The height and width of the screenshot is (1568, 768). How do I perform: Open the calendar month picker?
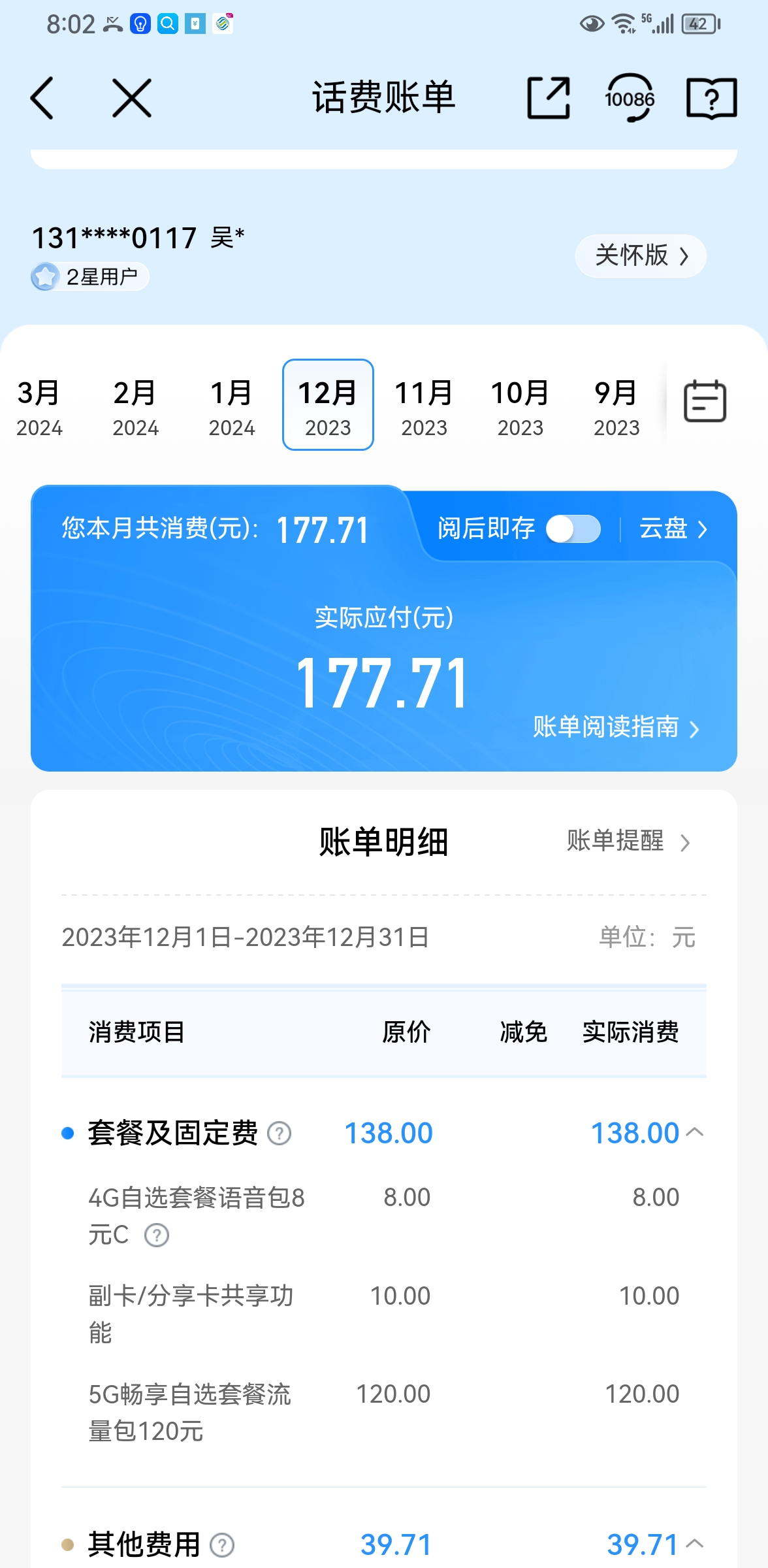coord(705,401)
